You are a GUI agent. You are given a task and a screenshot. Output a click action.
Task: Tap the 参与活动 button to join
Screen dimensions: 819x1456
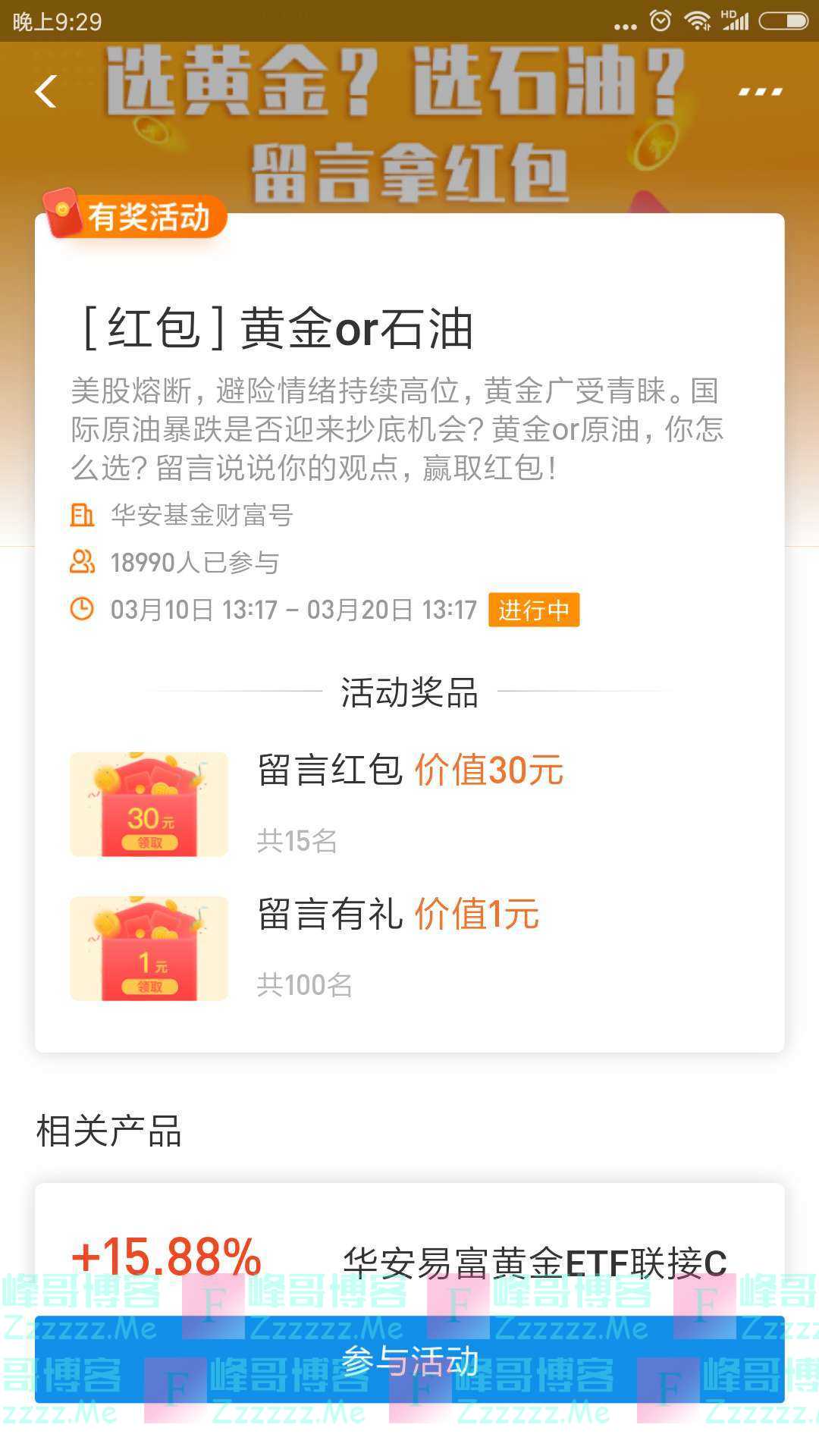pyautogui.click(x=409, y=1360)
